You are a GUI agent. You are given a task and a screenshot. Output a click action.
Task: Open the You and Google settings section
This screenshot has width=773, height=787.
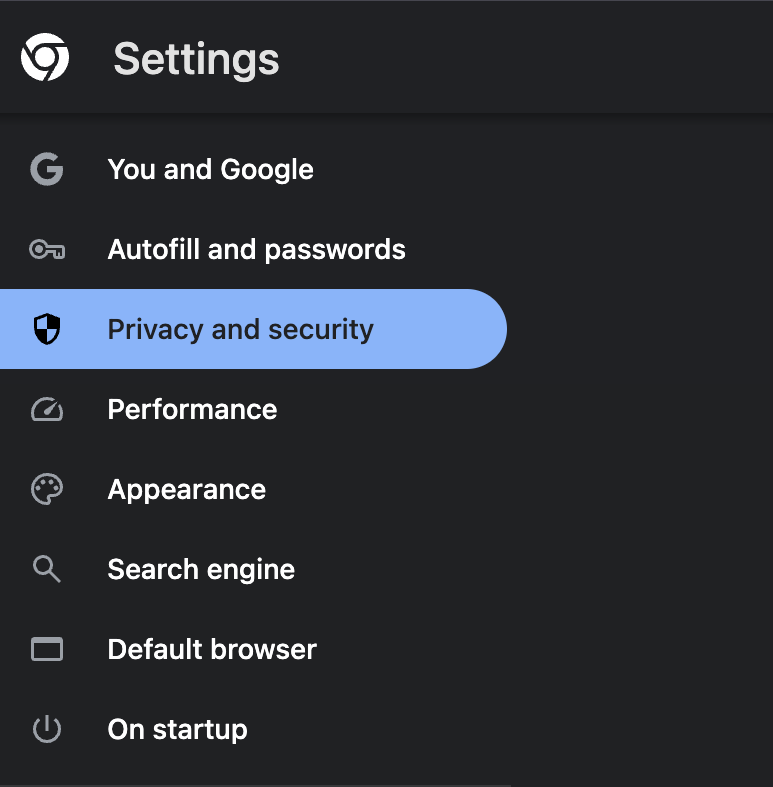coord(210,169)
